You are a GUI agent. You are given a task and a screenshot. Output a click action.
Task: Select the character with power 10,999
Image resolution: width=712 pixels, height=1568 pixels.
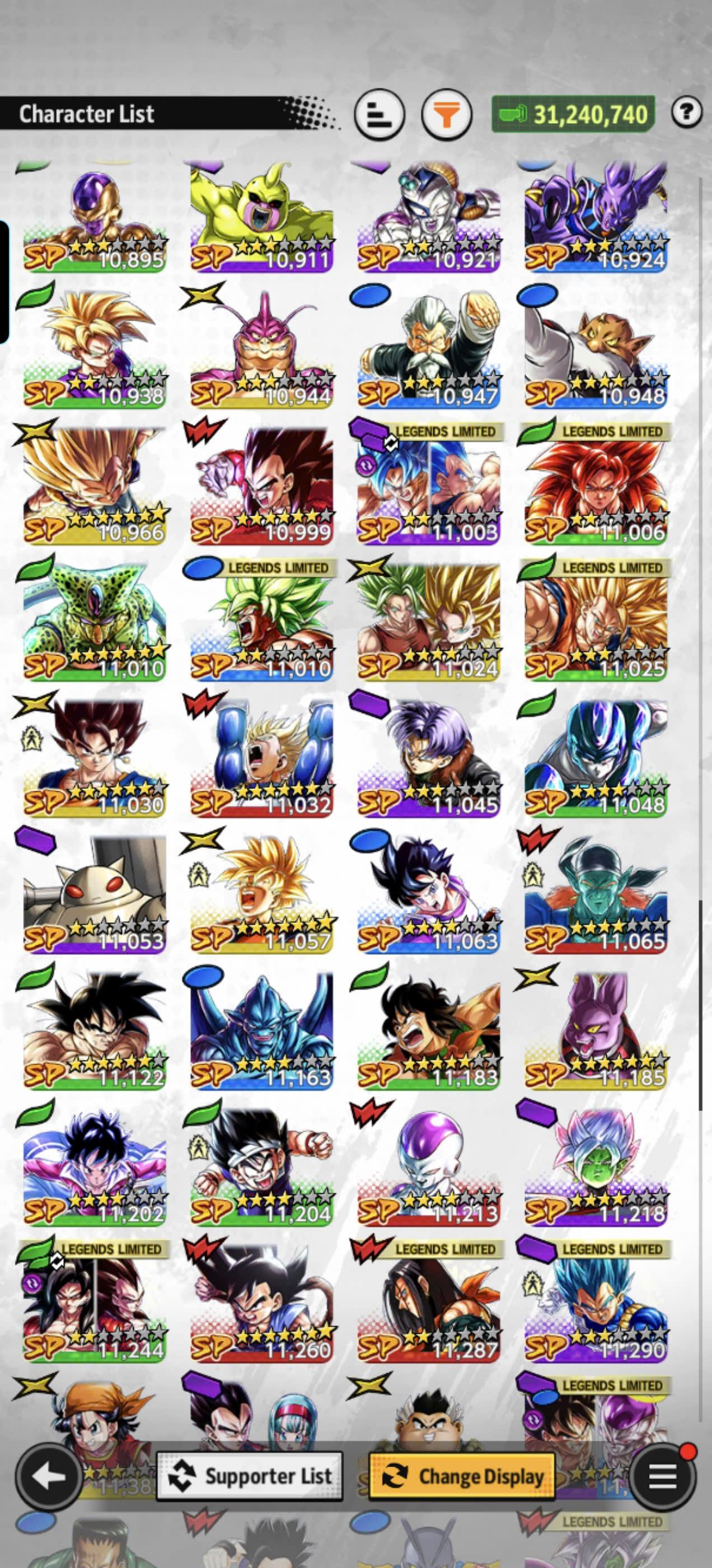click(261, 484)
